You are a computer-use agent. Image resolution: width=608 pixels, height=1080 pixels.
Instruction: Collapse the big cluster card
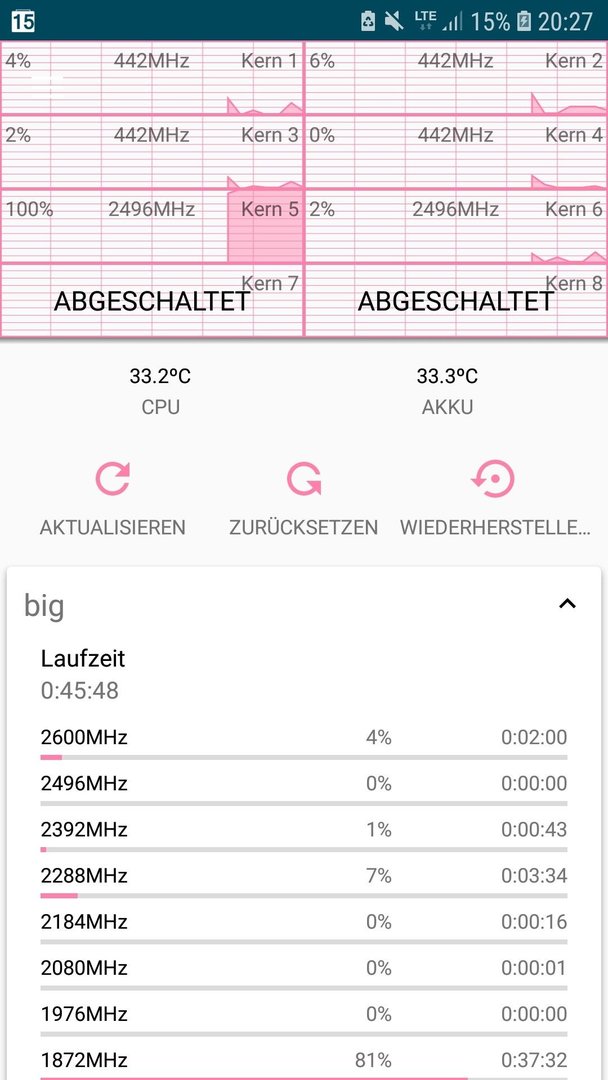(x=567, y=604)
